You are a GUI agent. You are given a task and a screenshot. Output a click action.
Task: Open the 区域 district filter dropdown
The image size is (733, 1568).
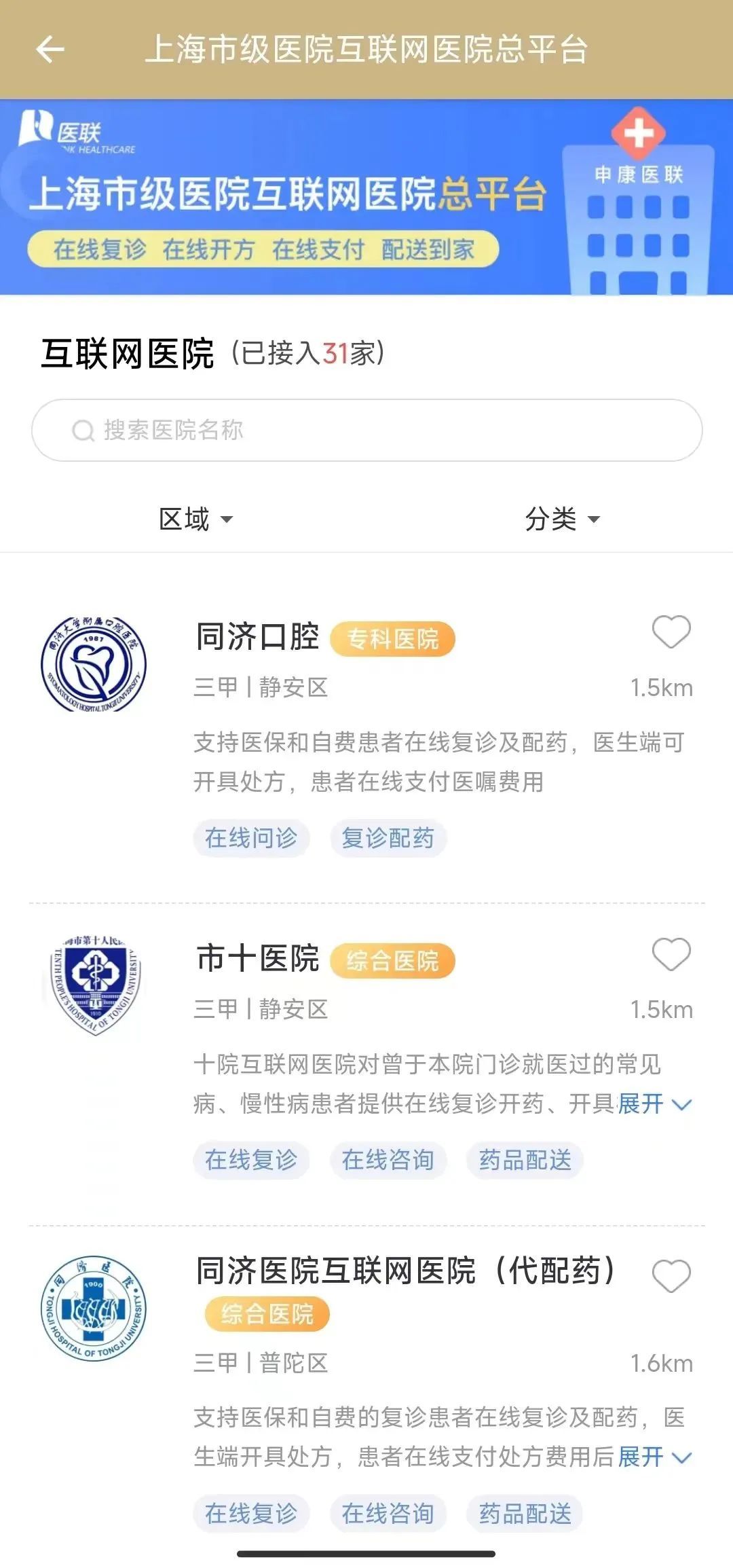pos(195,519)
